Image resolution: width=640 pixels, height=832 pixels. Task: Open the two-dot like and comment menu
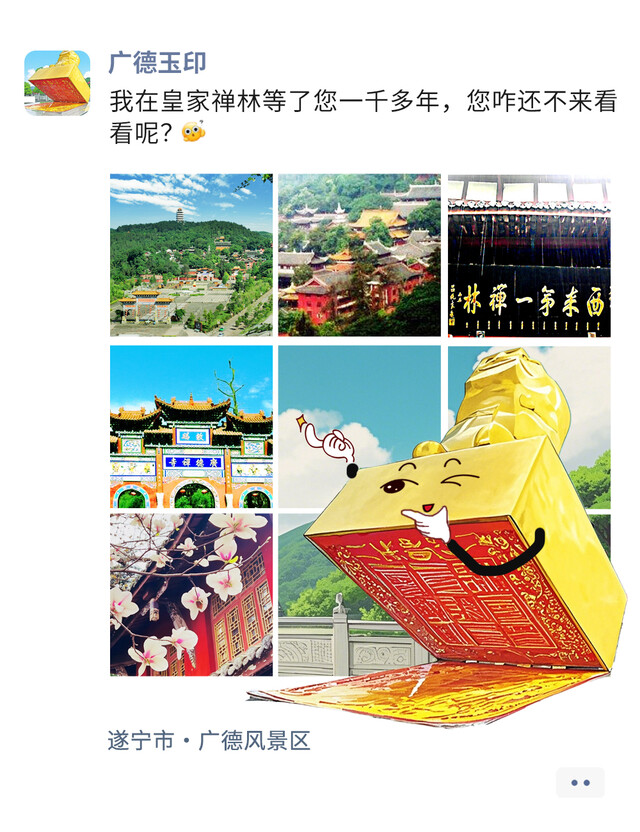tap(580, 783)
